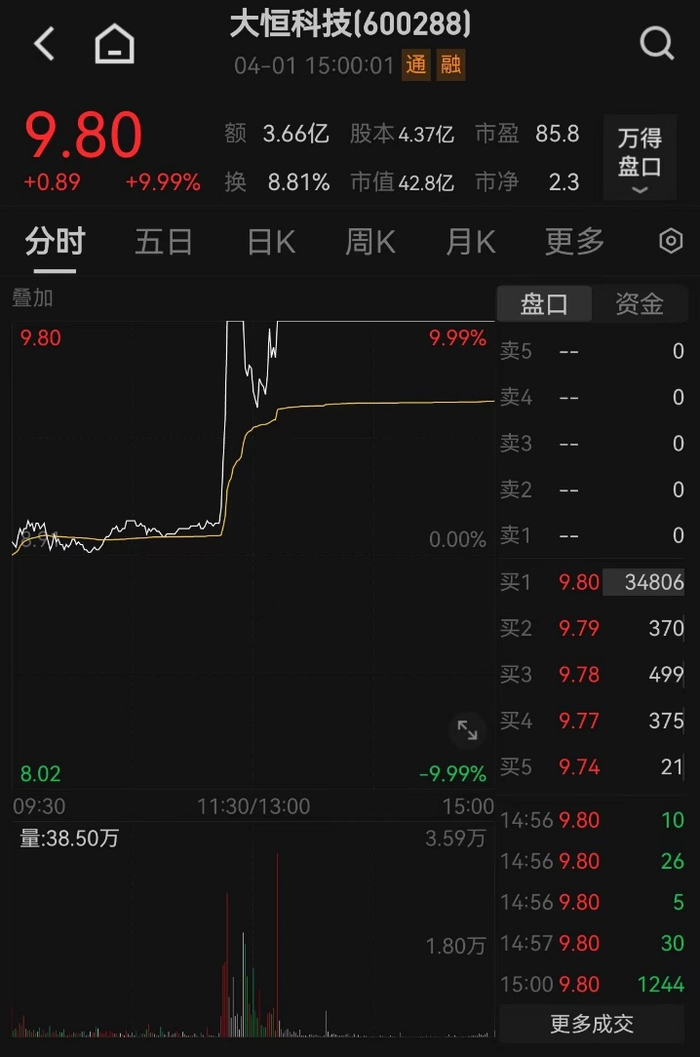This screenshot has height=1057, width=700.
Task: View 更多成交 trade records
Action: [592, 1024]
